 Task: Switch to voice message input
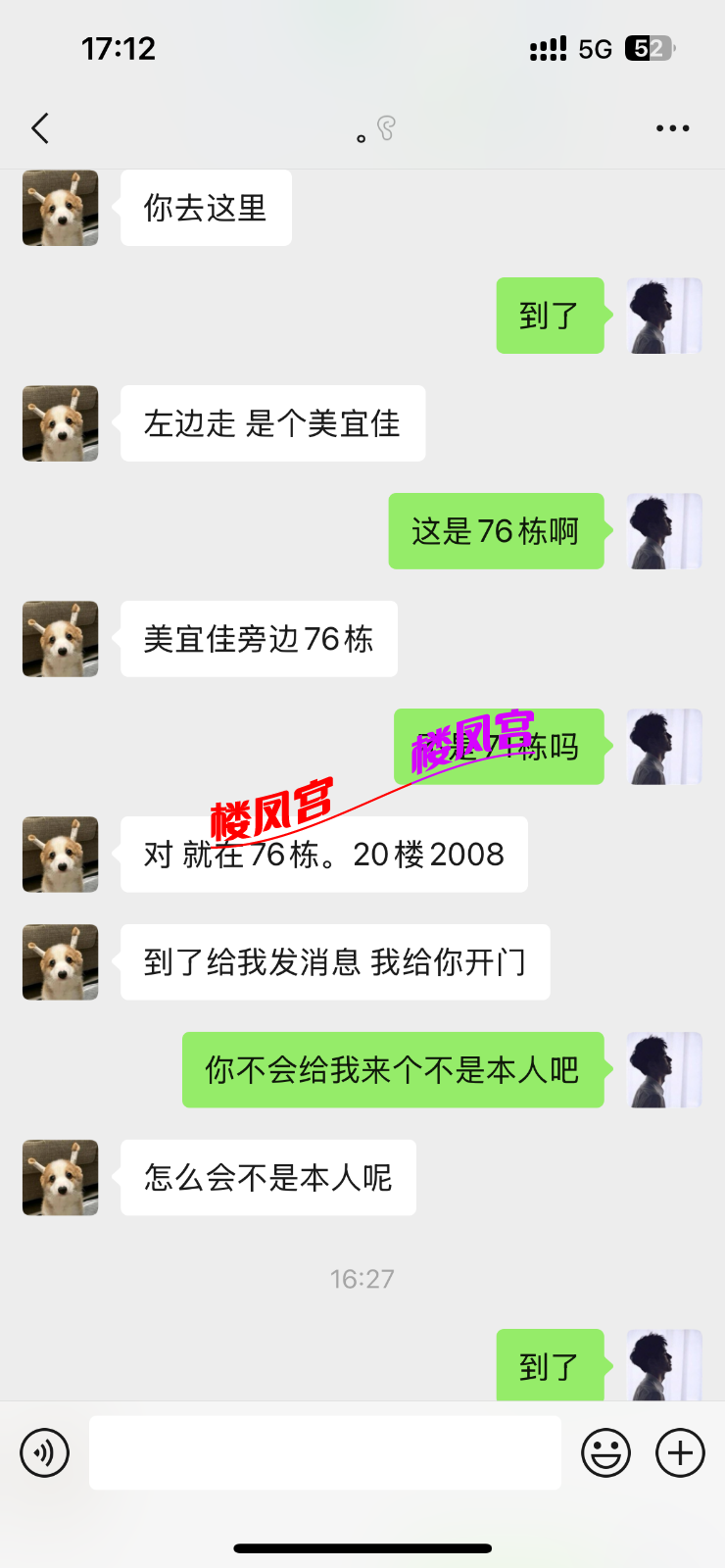pyautogui.click(x=45, y=1452)
